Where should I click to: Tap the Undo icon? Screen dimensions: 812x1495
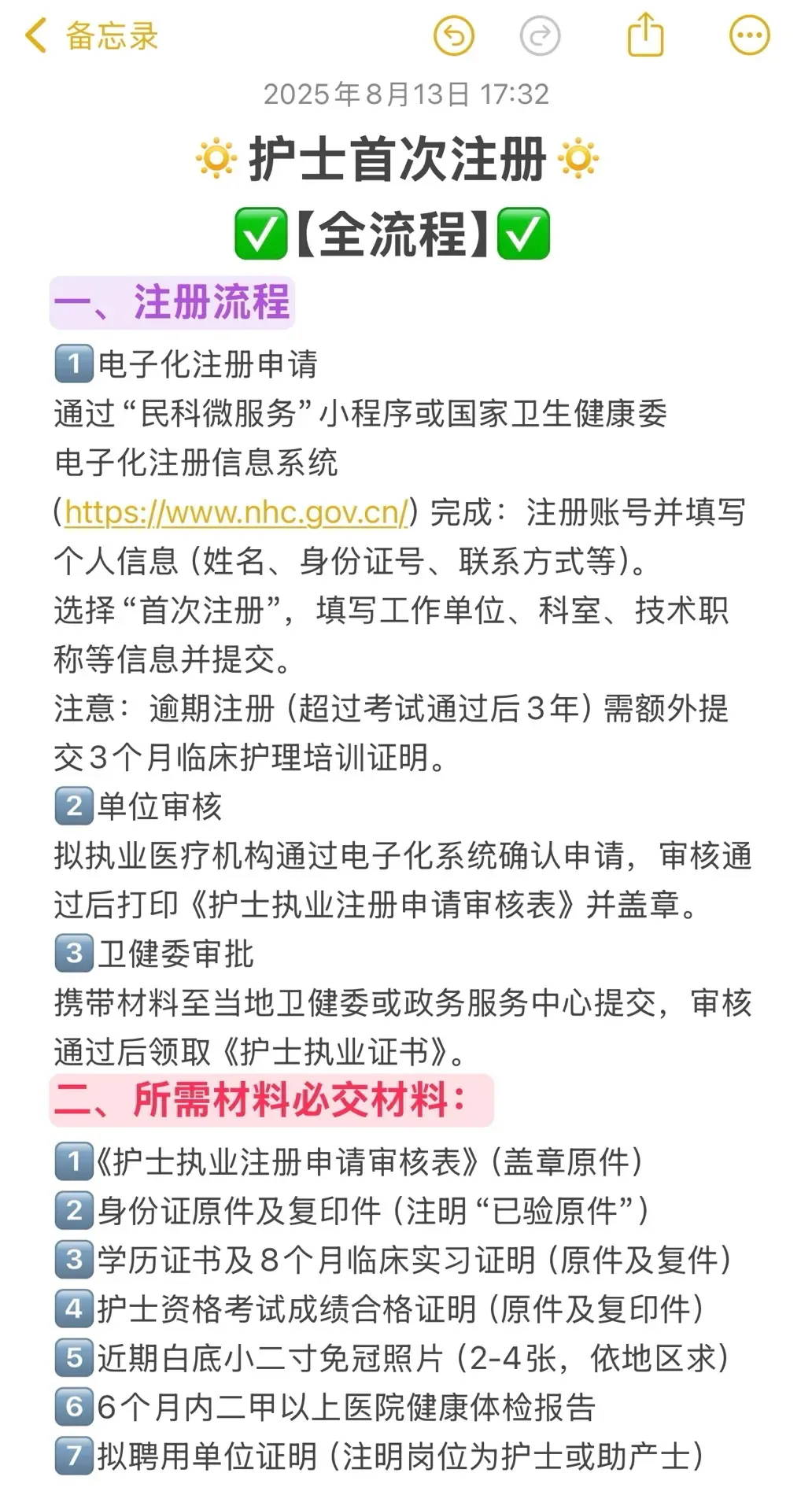point(455,35)
